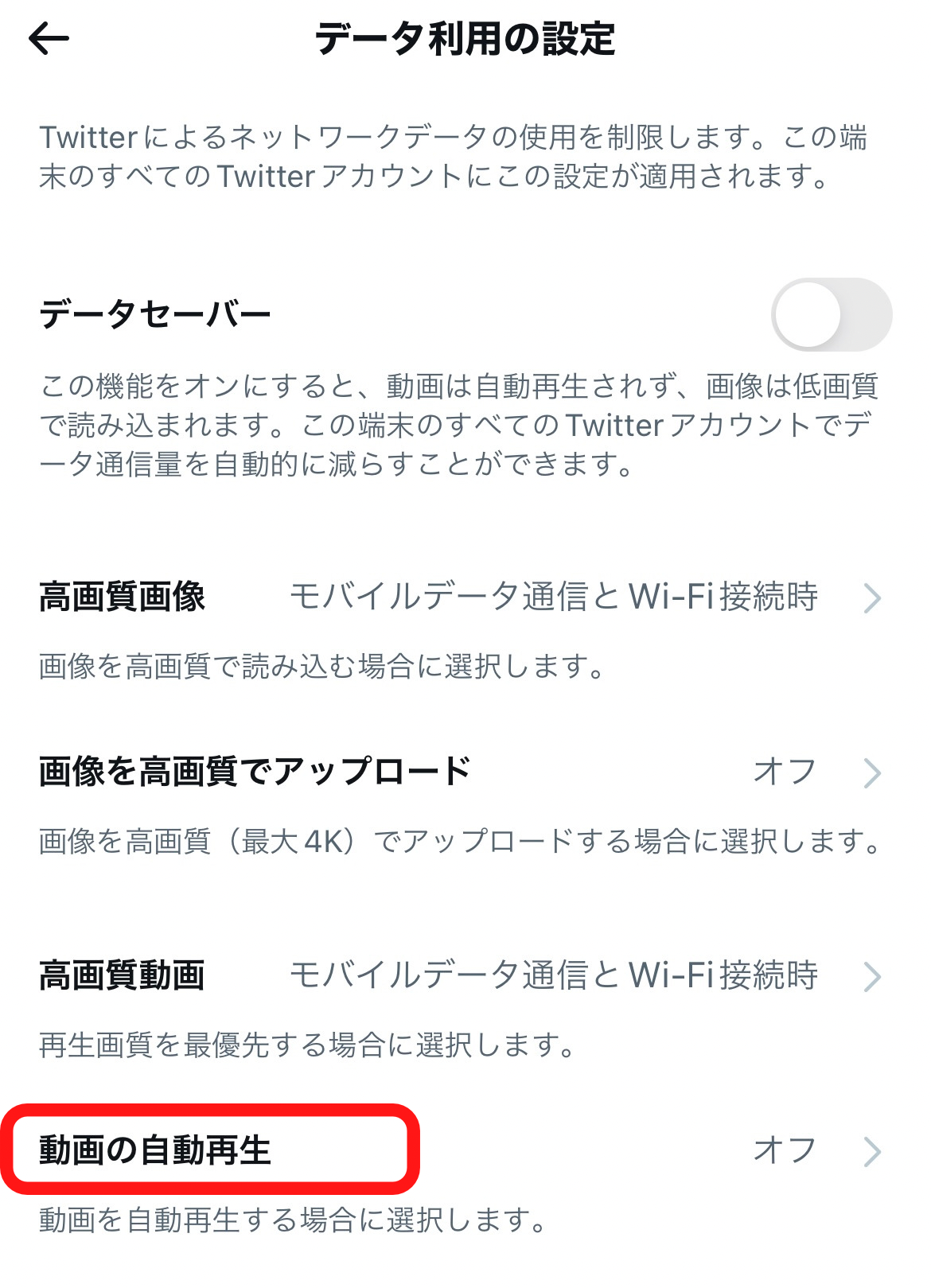
Task: Go back using the arrow icon
Action: coord(49,38)
